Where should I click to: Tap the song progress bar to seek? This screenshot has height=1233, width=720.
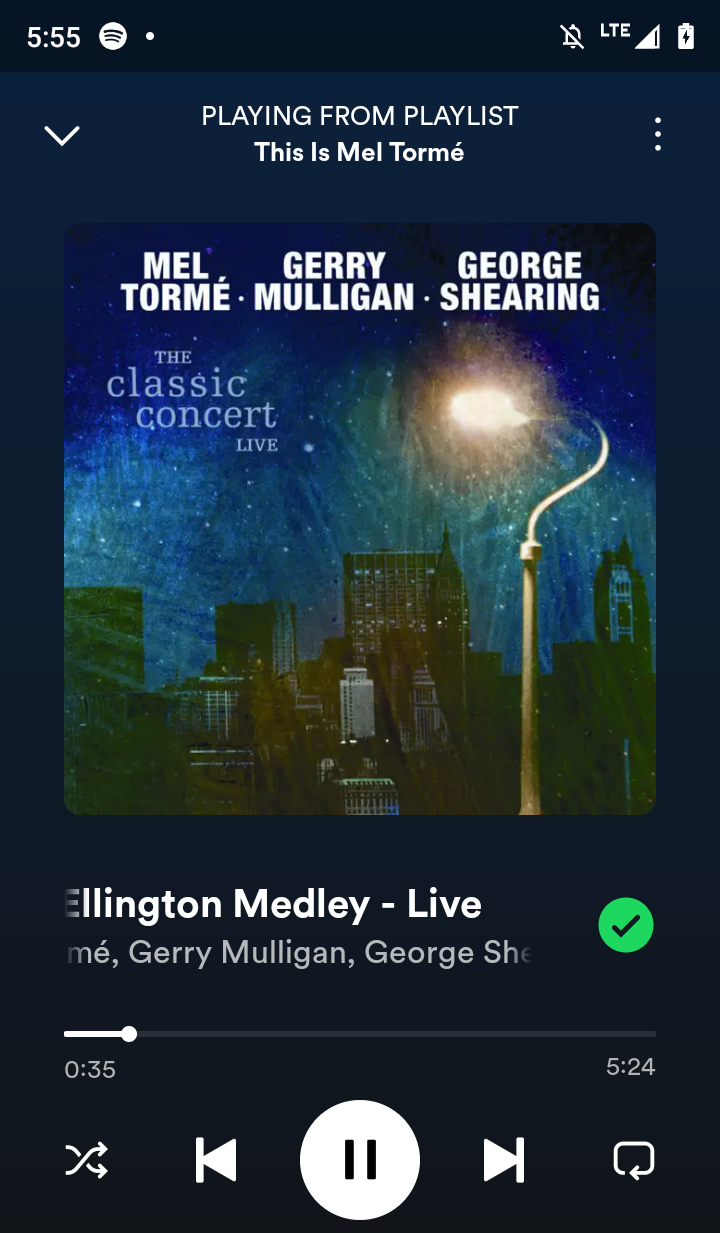(360, 1034)
